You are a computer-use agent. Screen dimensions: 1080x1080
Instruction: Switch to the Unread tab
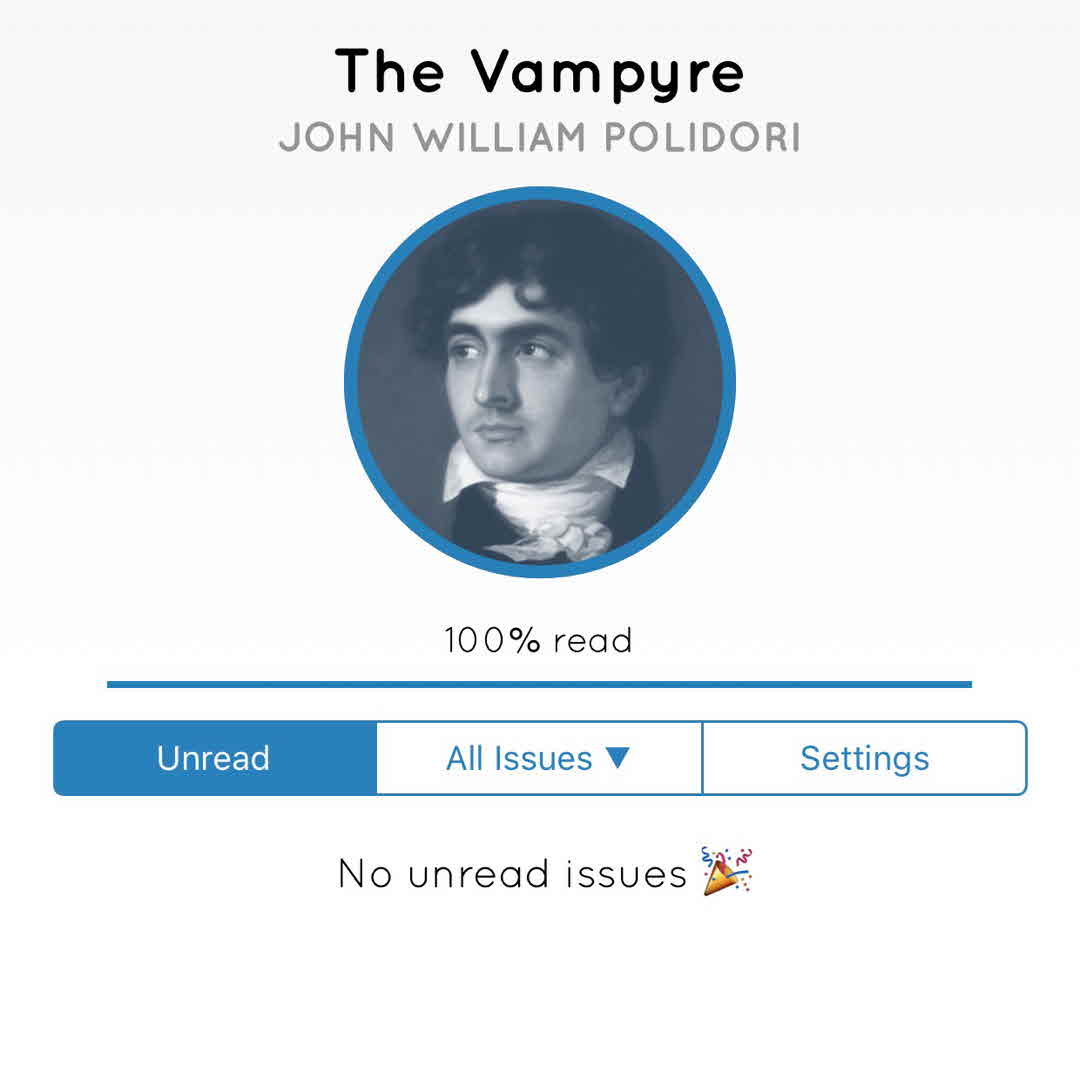click(214, 758)
